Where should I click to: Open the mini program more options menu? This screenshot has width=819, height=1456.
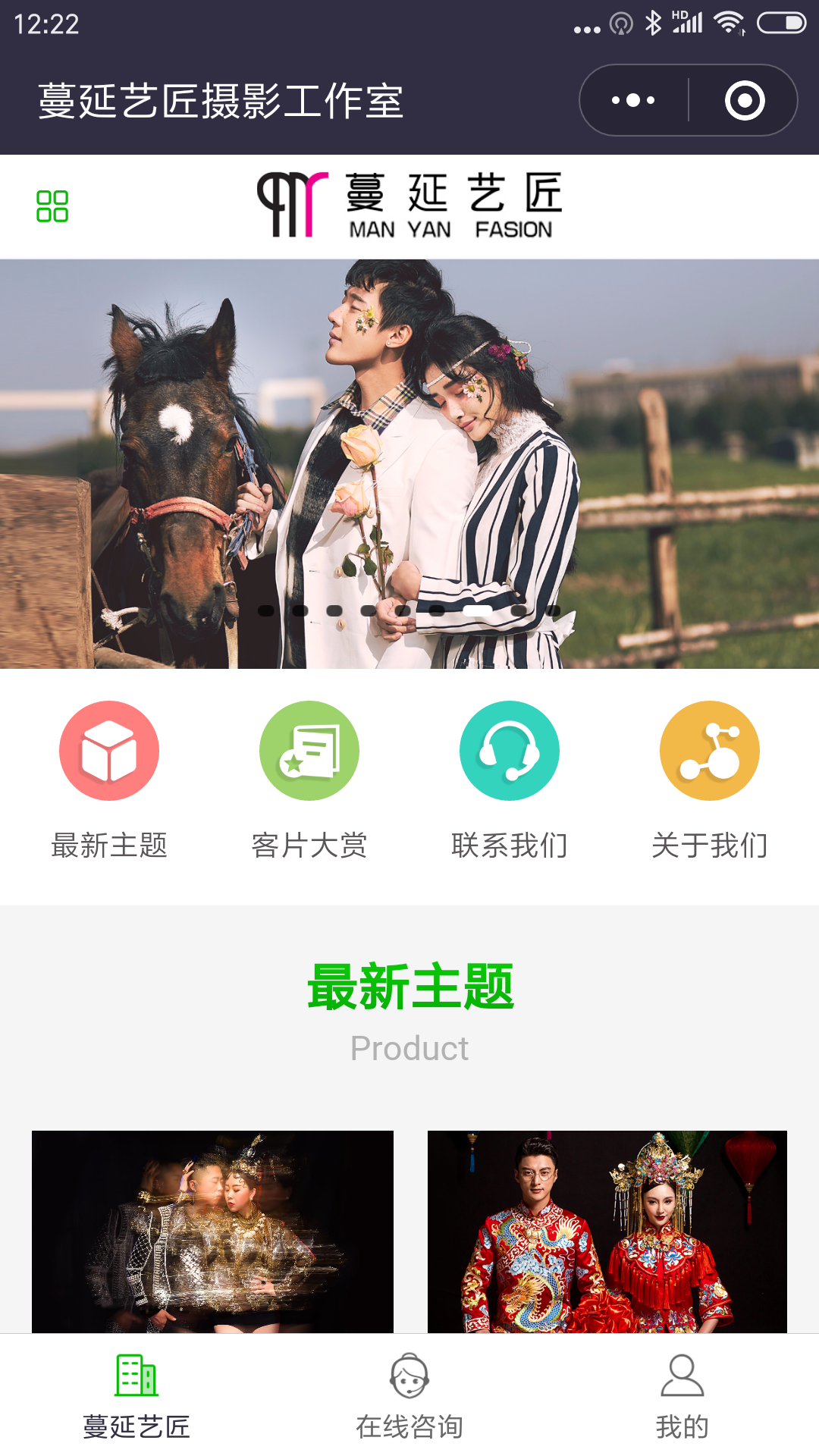(633, 100)
